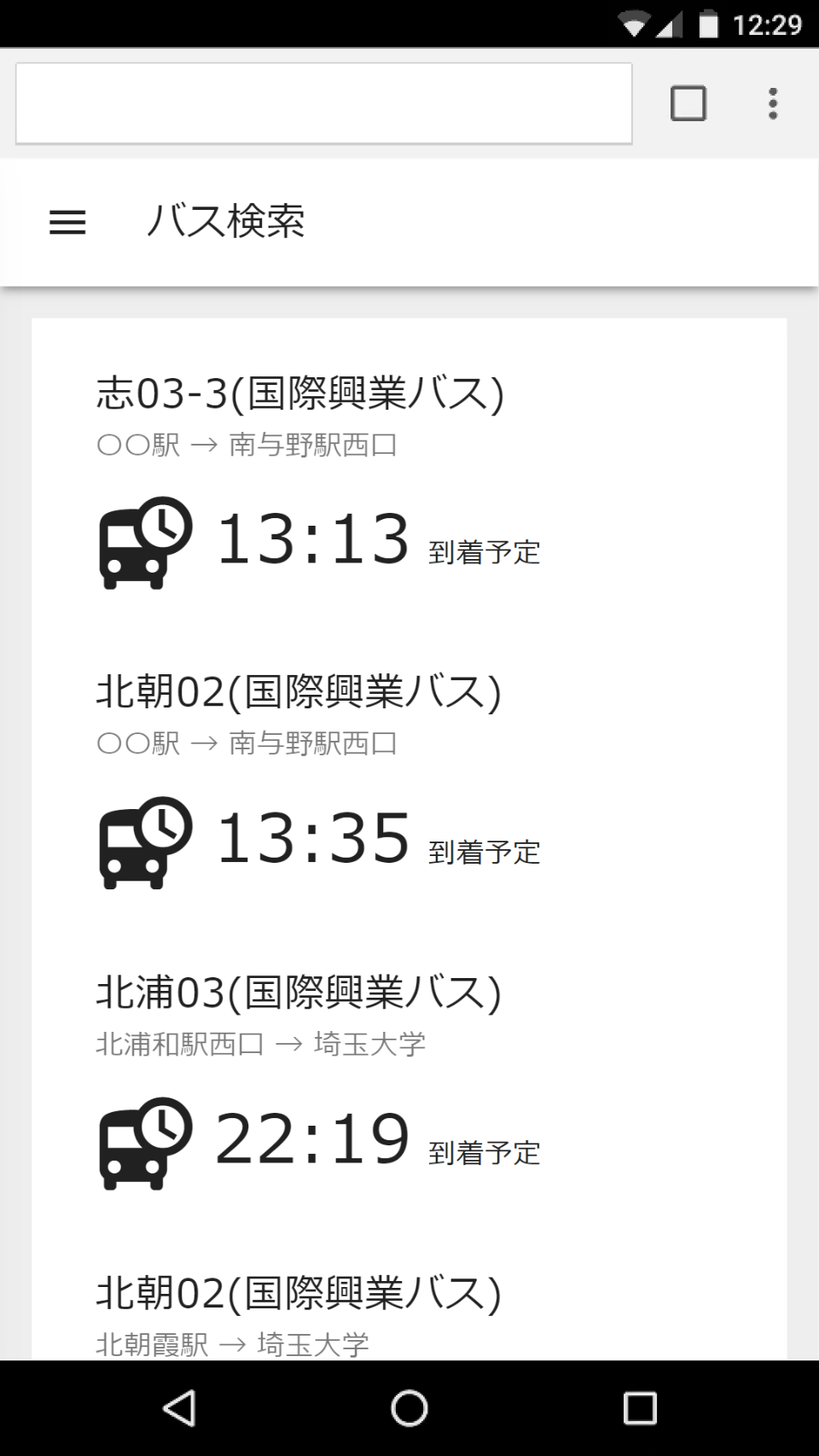
Task: Open the hamburger drawer menu
Action: (x=67, y=223)
